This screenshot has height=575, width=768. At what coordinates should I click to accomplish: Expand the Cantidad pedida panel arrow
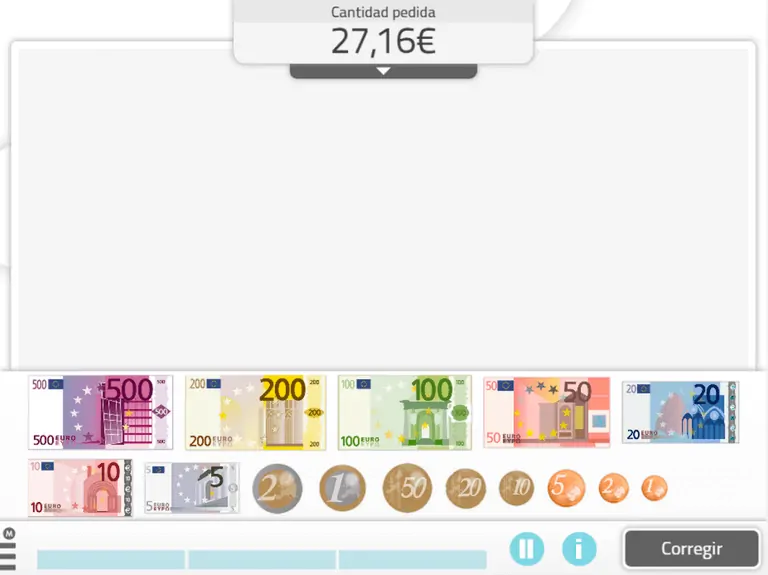click(383, 71)
